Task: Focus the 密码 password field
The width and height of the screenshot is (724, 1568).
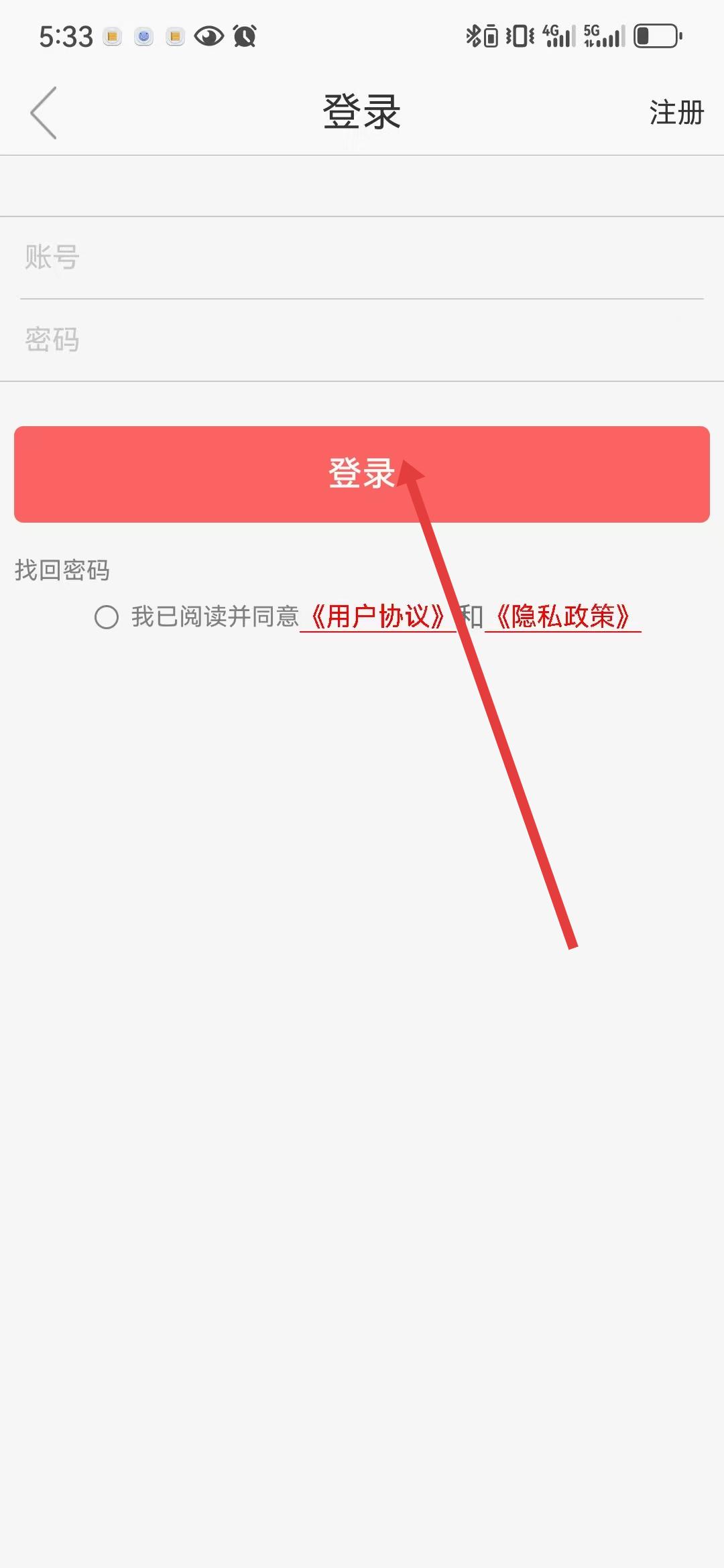Action: pos(362,340)
